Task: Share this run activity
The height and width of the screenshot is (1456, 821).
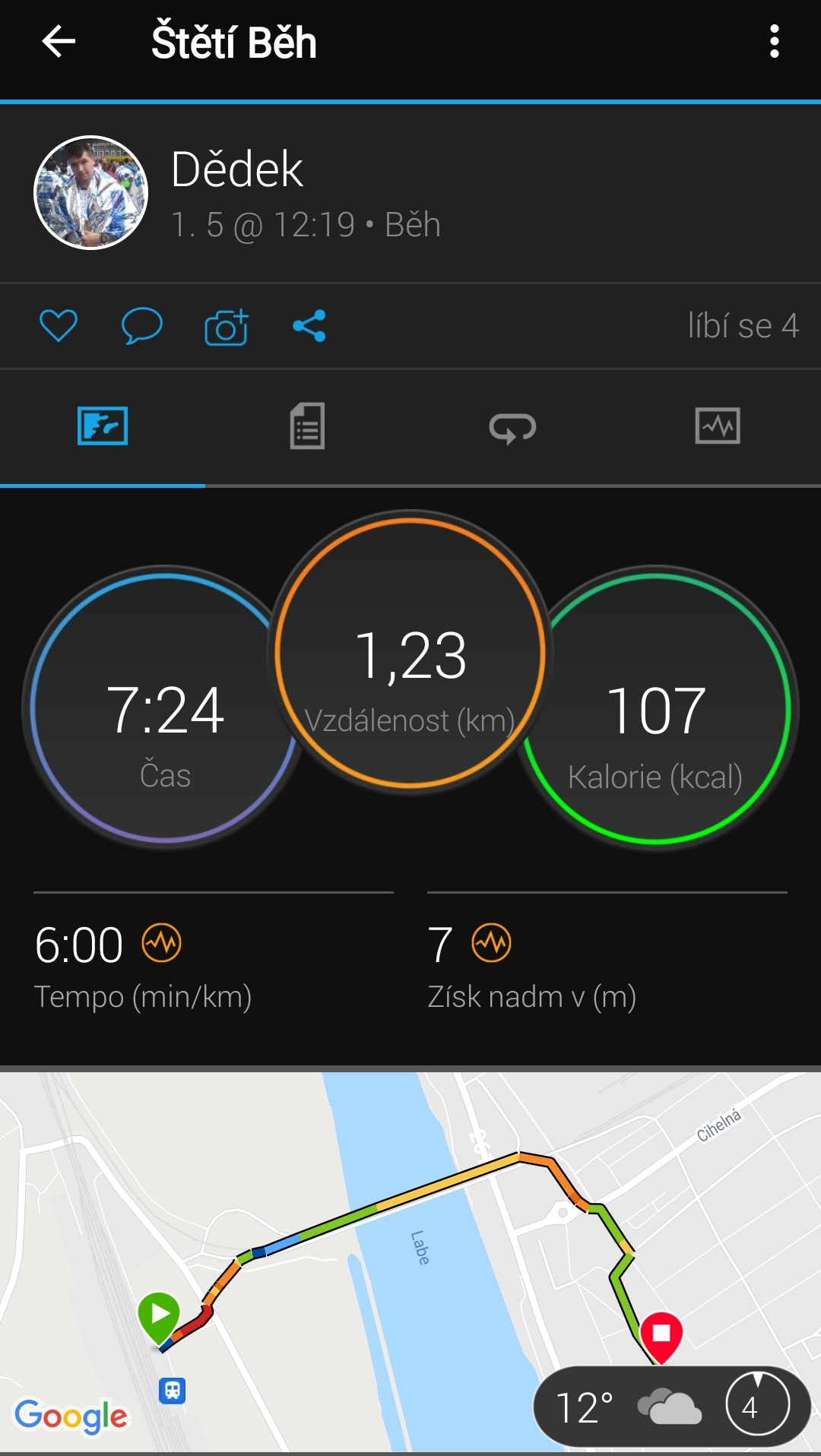Action: tap(309, 326)
